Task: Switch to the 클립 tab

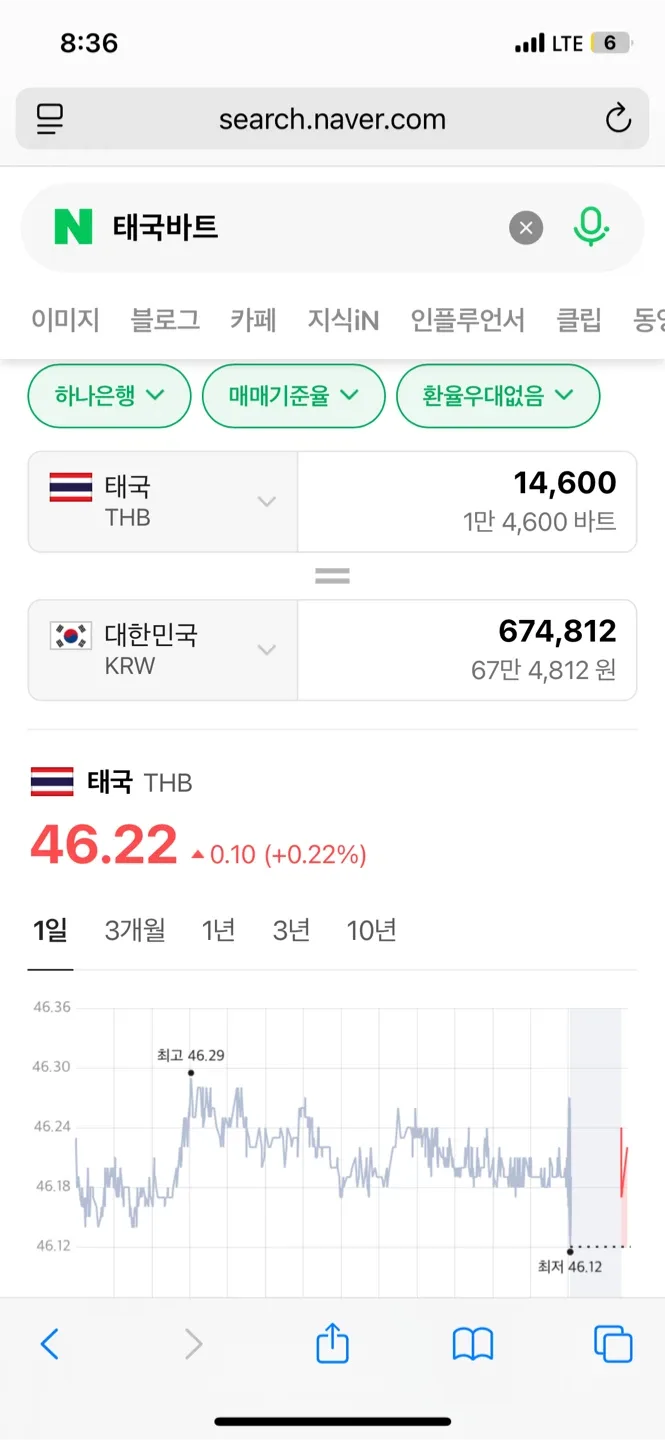Action: 579,320
